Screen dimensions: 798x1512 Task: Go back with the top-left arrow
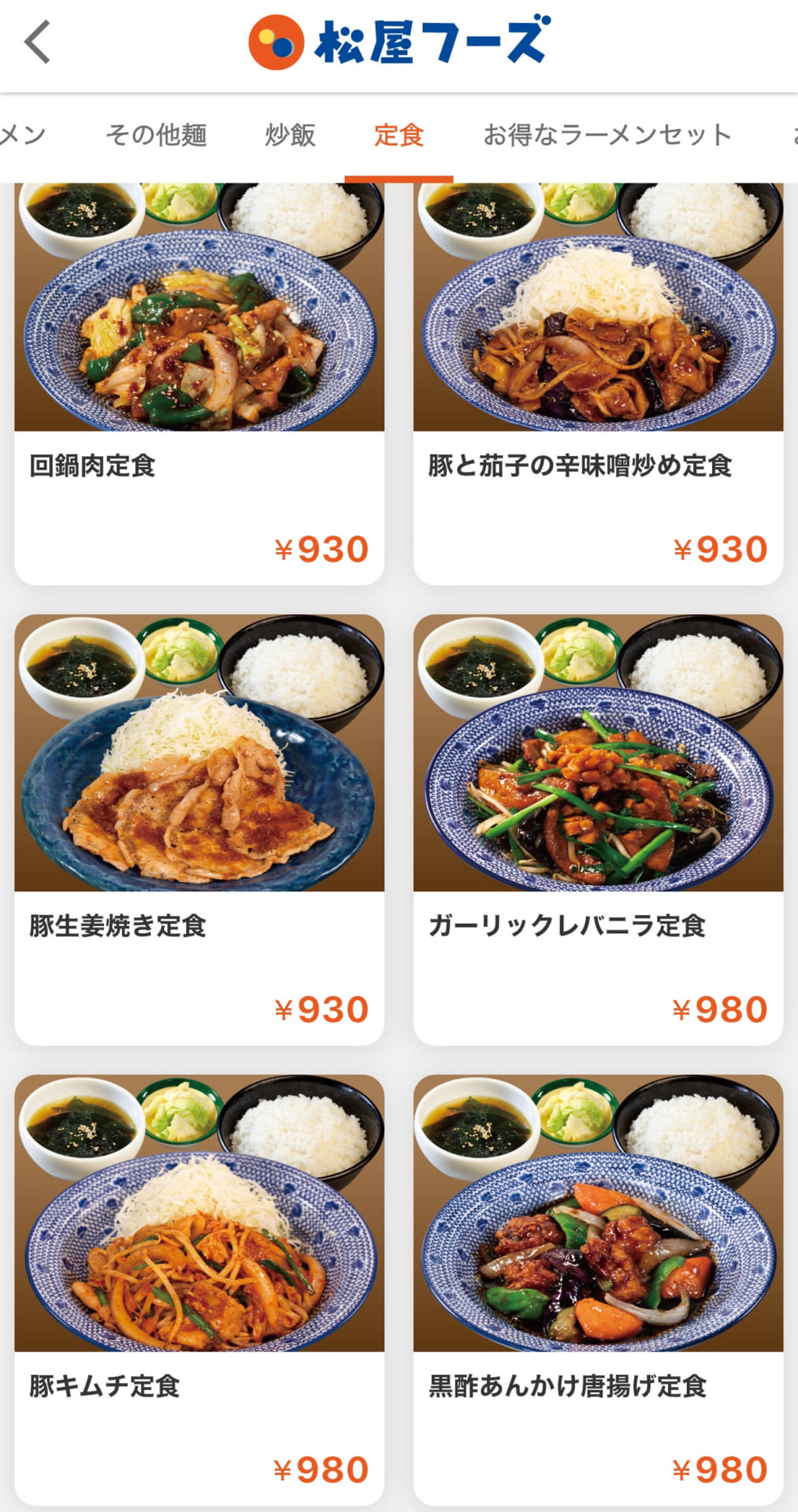[x=37, y=43]
